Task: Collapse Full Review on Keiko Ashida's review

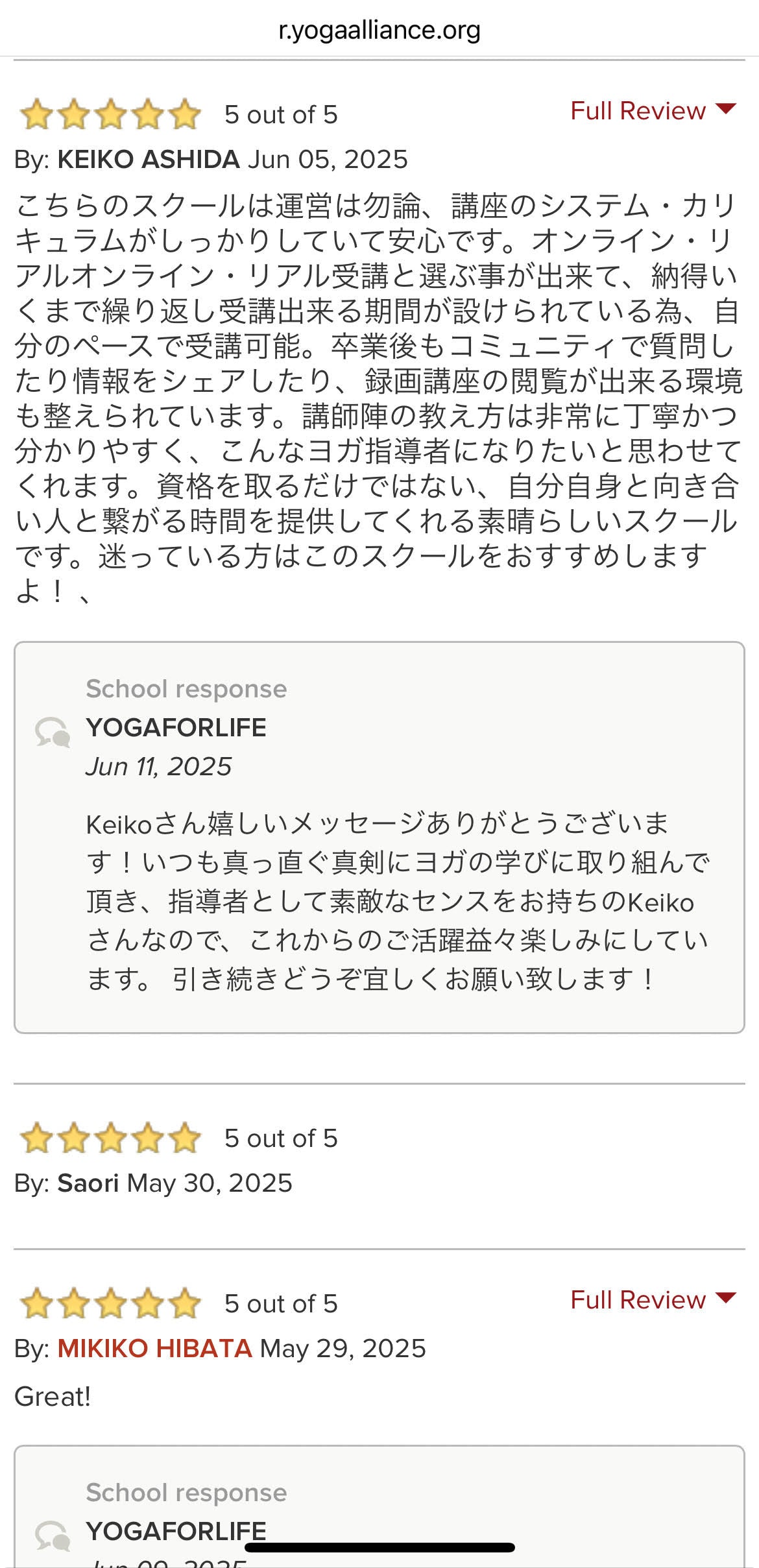Action: point(652,110)
